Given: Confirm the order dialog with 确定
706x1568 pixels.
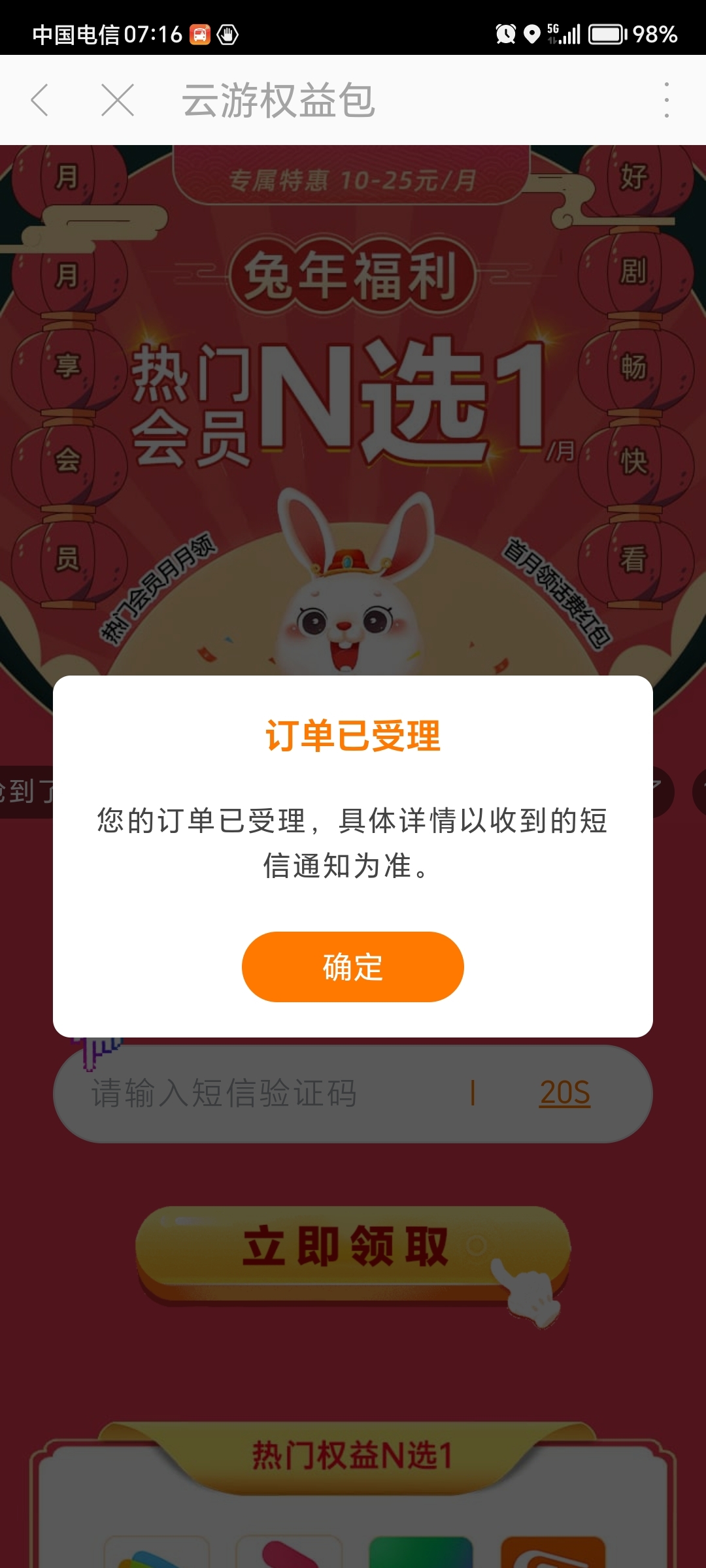Looking at the screenshot, I should pyautogui.click(x=352, y=966).
